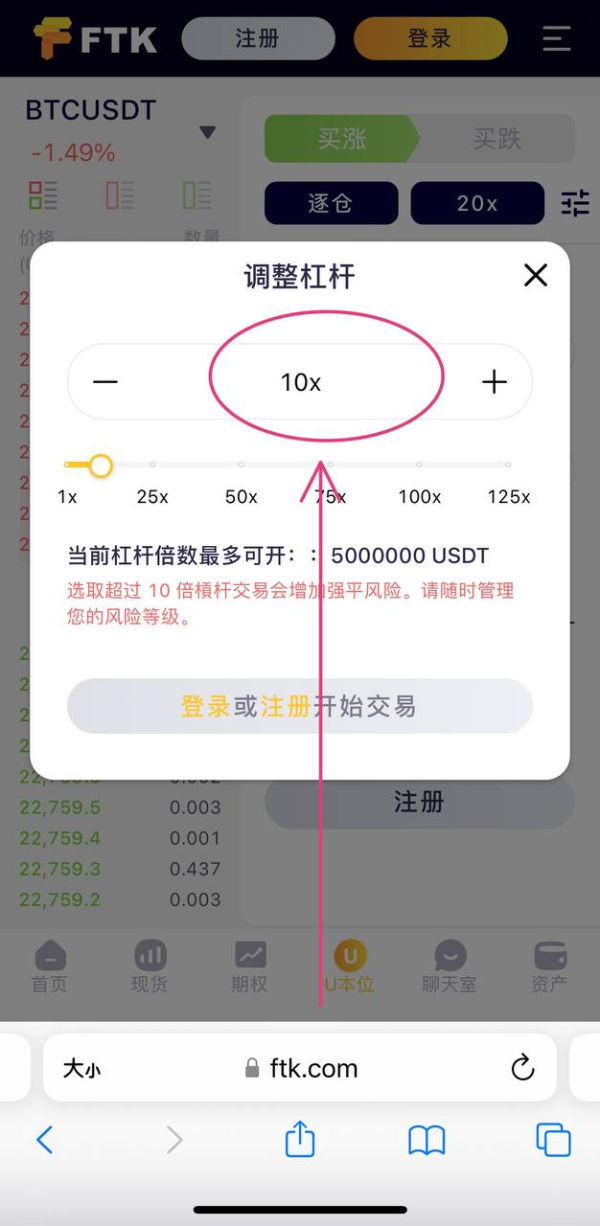Increase leverage with the plus button

494,382
